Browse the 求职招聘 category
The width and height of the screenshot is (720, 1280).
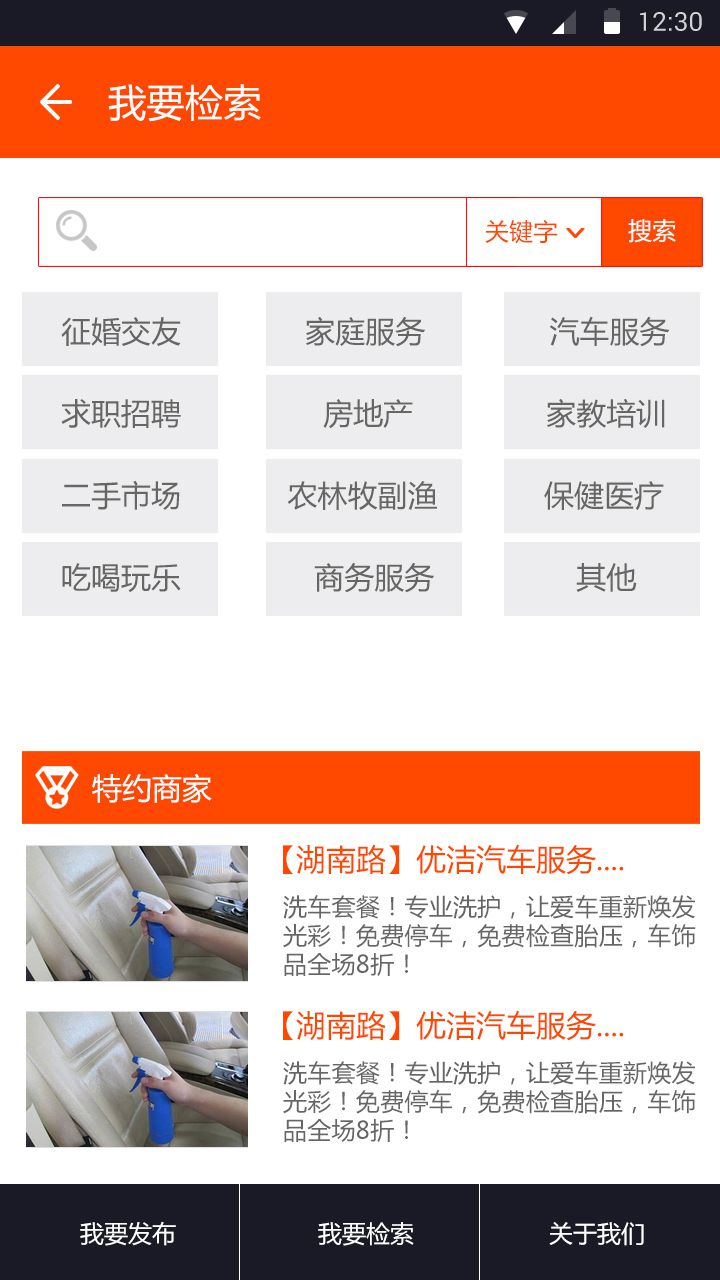[x=120, y=413]
